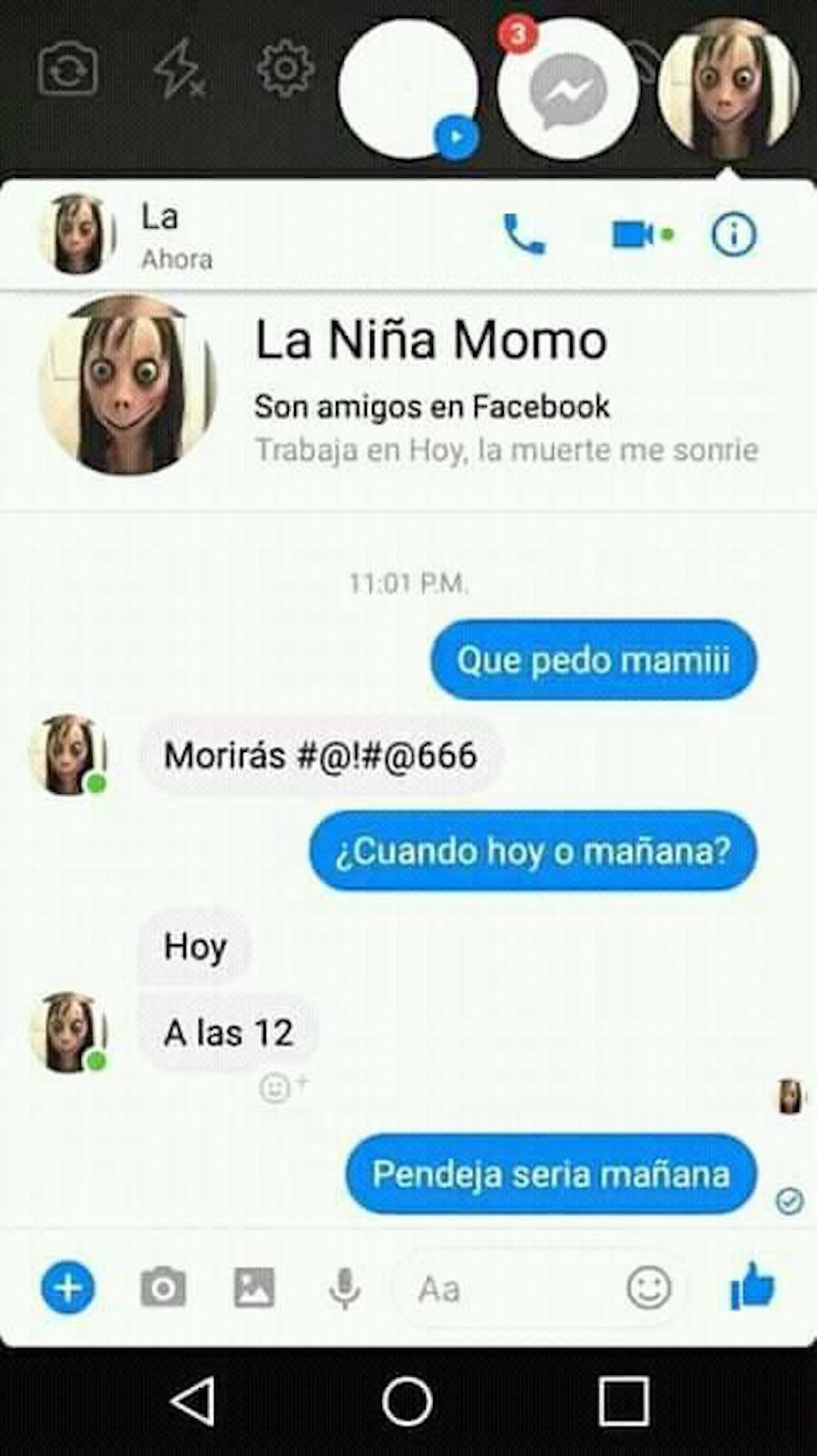View La Niña Momo's large profile picture

pyautogui.click(x=127, y=386)
